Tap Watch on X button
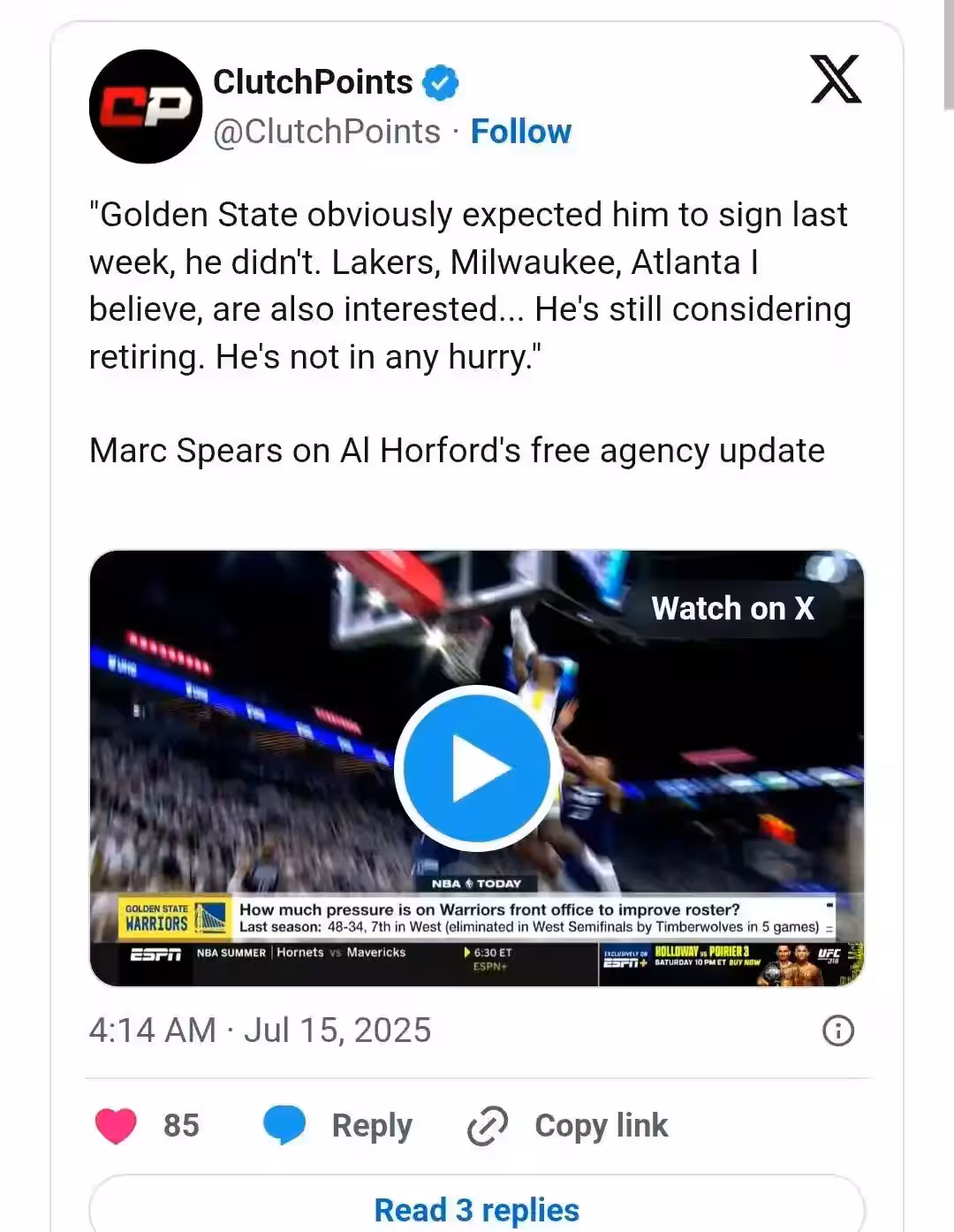Viewport: 954px width, 1232px height. (x=732, y=609)
